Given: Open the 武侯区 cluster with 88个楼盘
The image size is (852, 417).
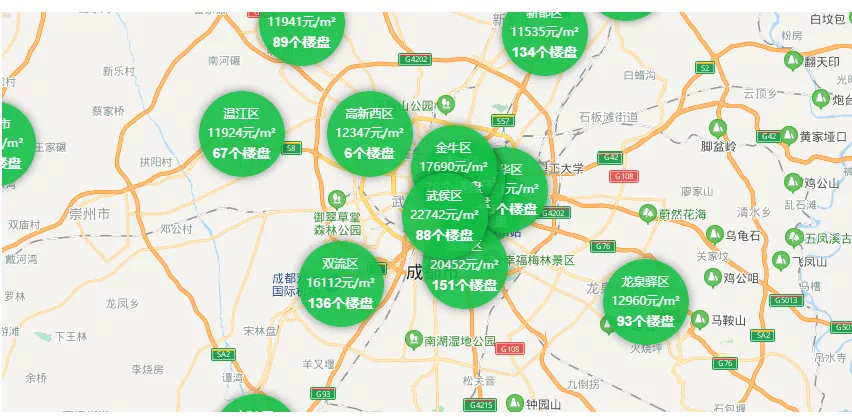Looking at the screenshot, I should (x=443, y=217).
